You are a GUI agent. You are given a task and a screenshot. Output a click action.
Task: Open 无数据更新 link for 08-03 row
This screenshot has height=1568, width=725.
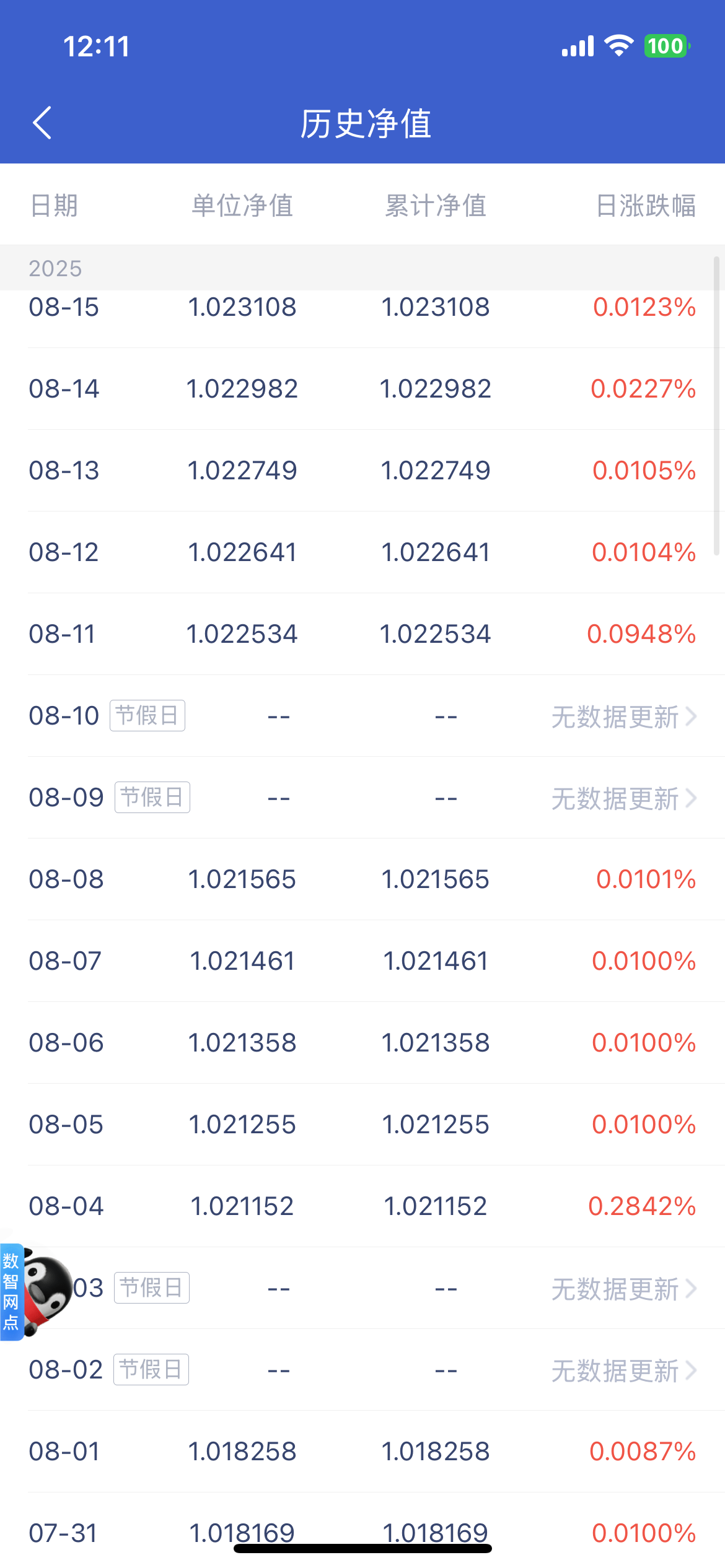pyautogui.click(x=624, y=1289)
